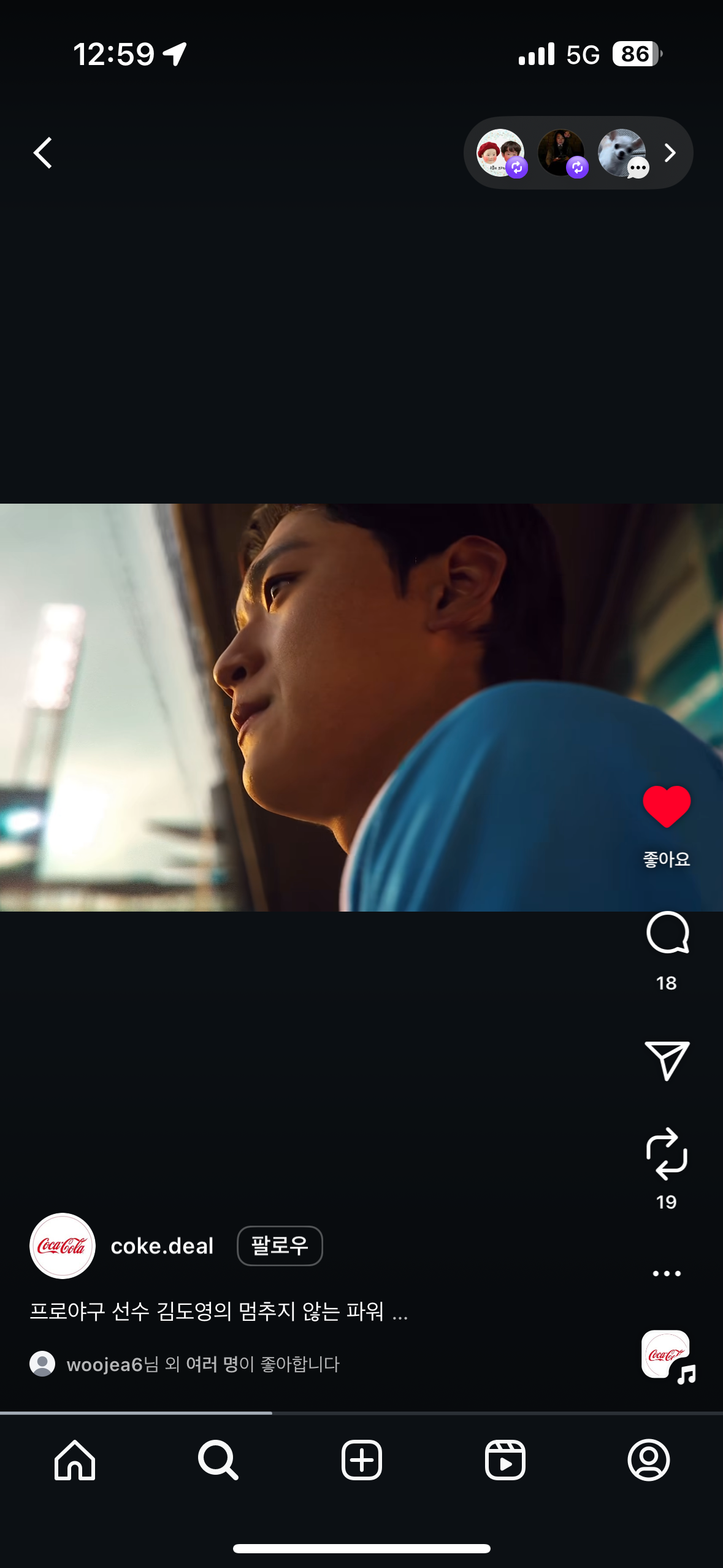Open the three-dot more options menu
Image resolution: width=723 pixels, height=1568 pixels.
(x=667, y=1274)
